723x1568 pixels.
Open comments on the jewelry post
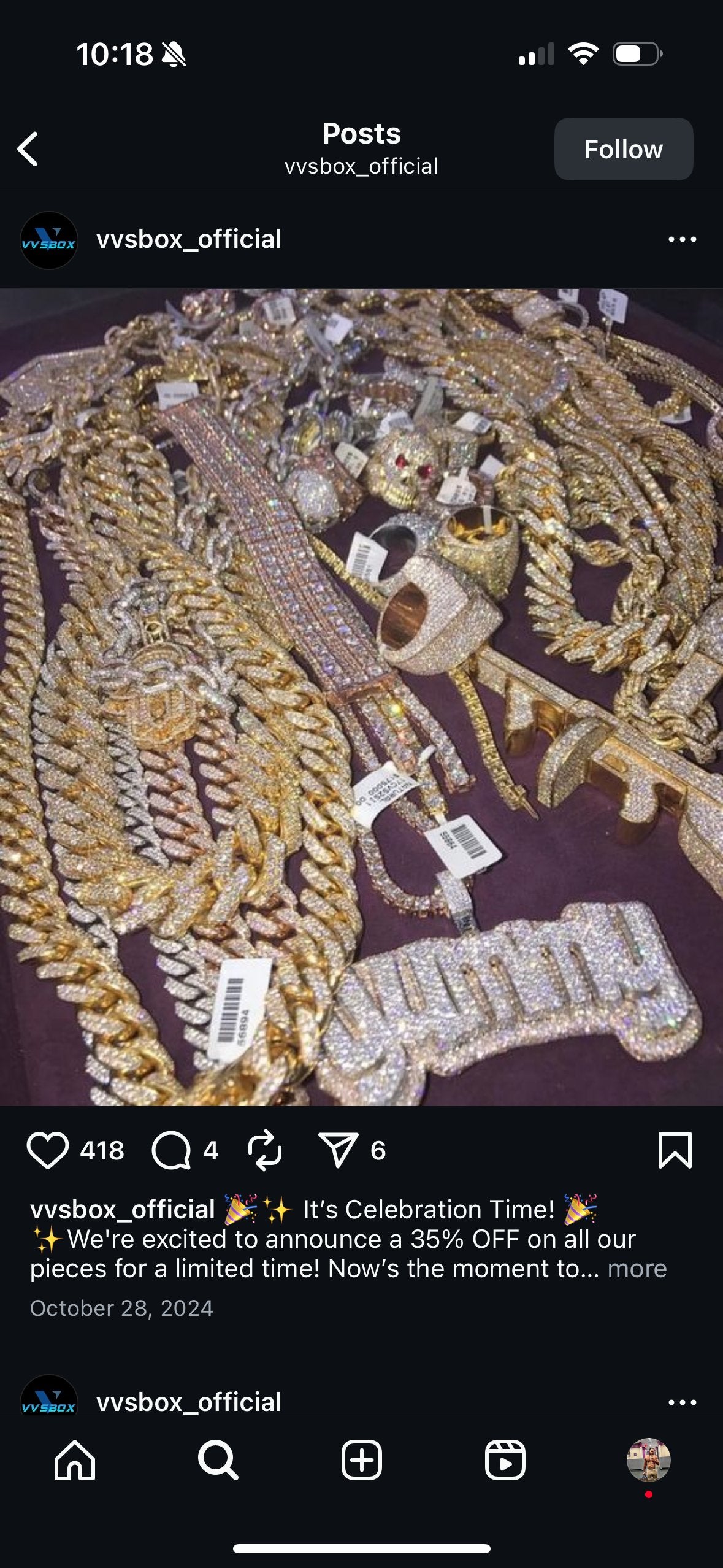171,1150
